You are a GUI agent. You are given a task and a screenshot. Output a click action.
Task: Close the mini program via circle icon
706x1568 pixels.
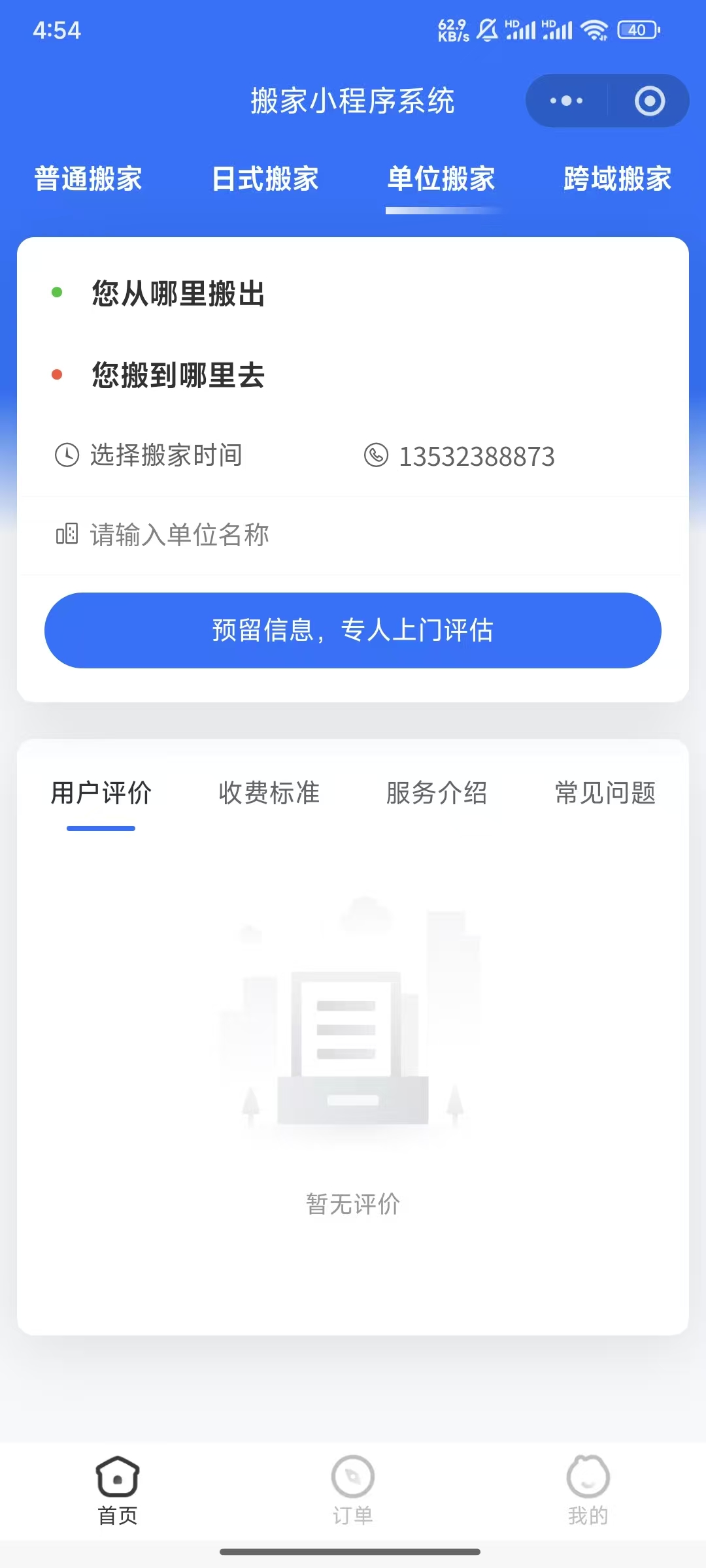point(649,101)
